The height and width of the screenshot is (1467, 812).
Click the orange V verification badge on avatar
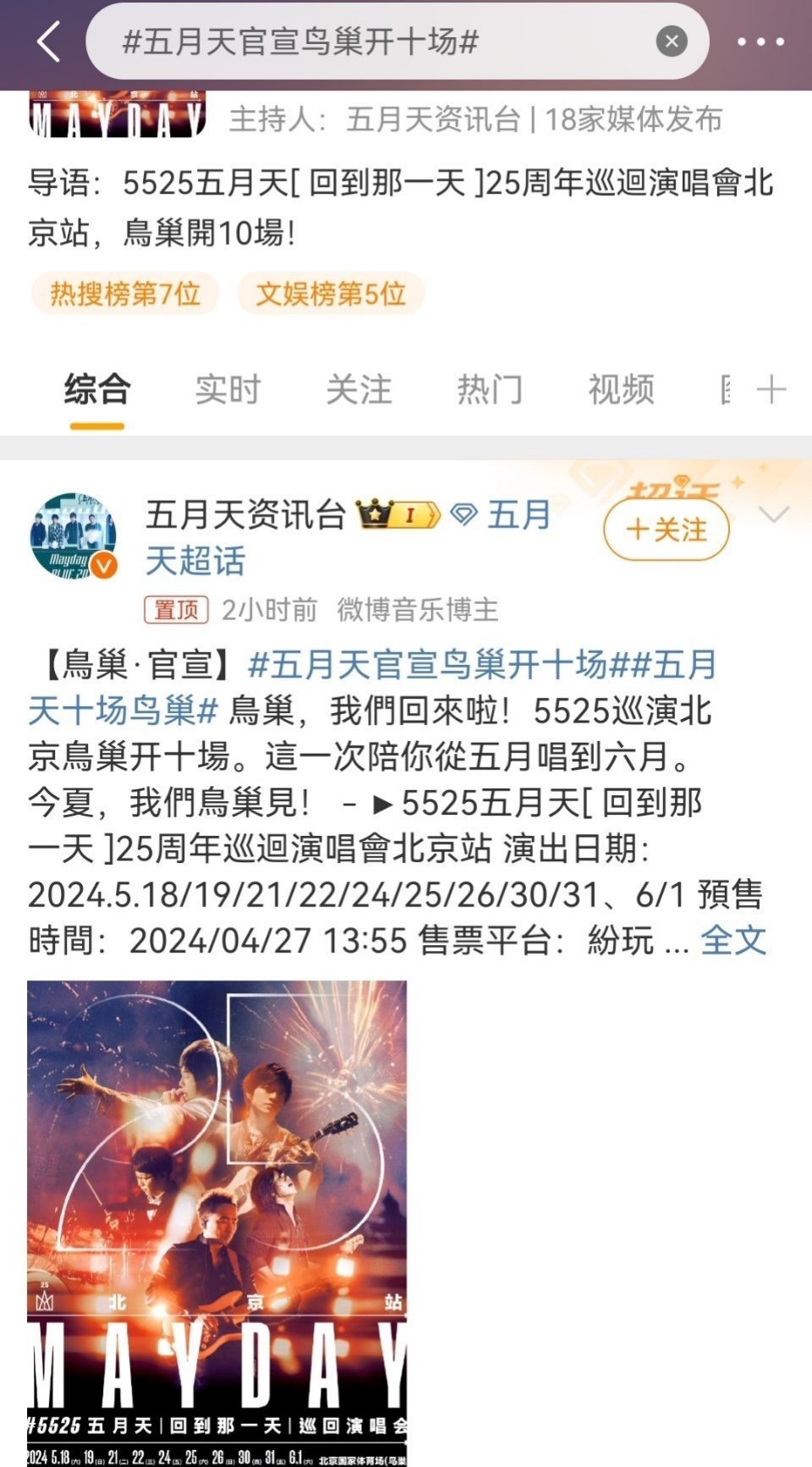click(102, 563)
